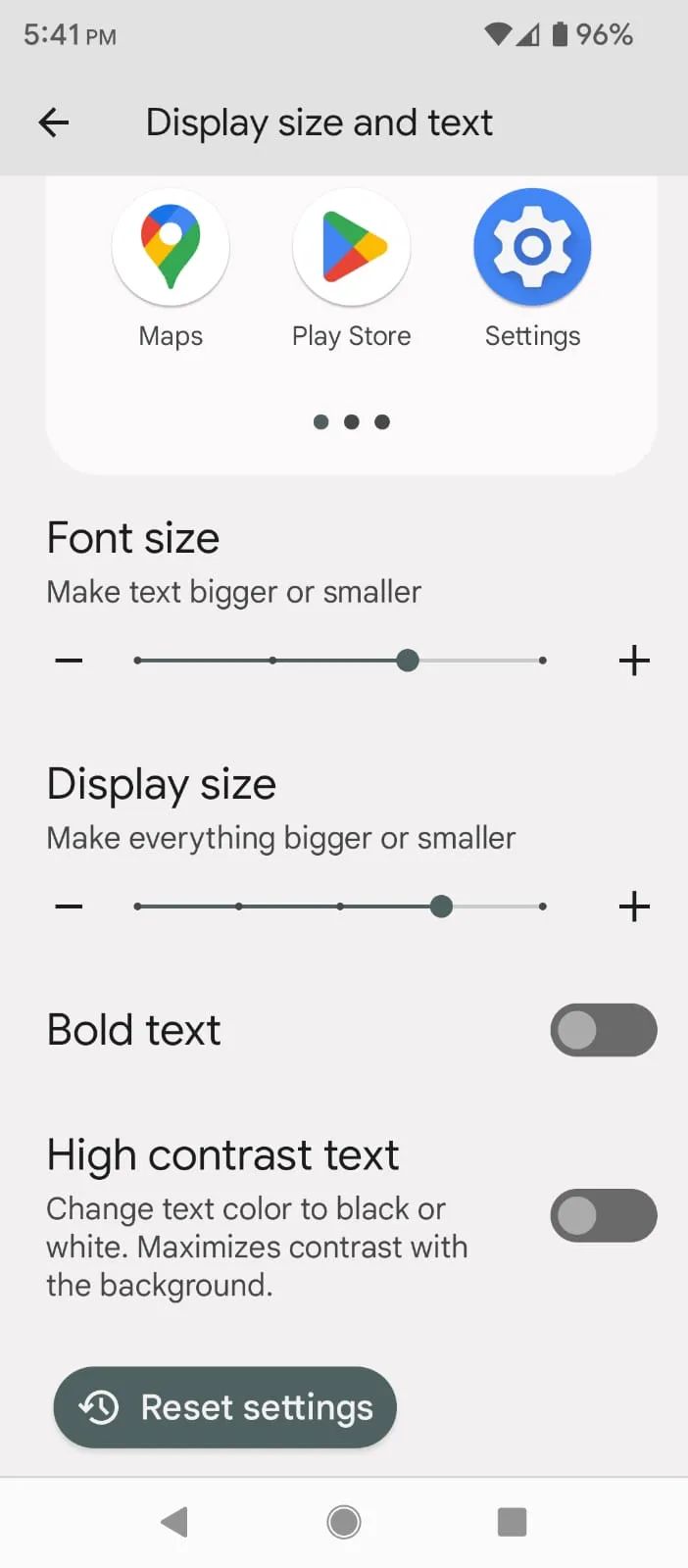
Task: Decrease display size with the minus button
Action: [x=69, y=906]
